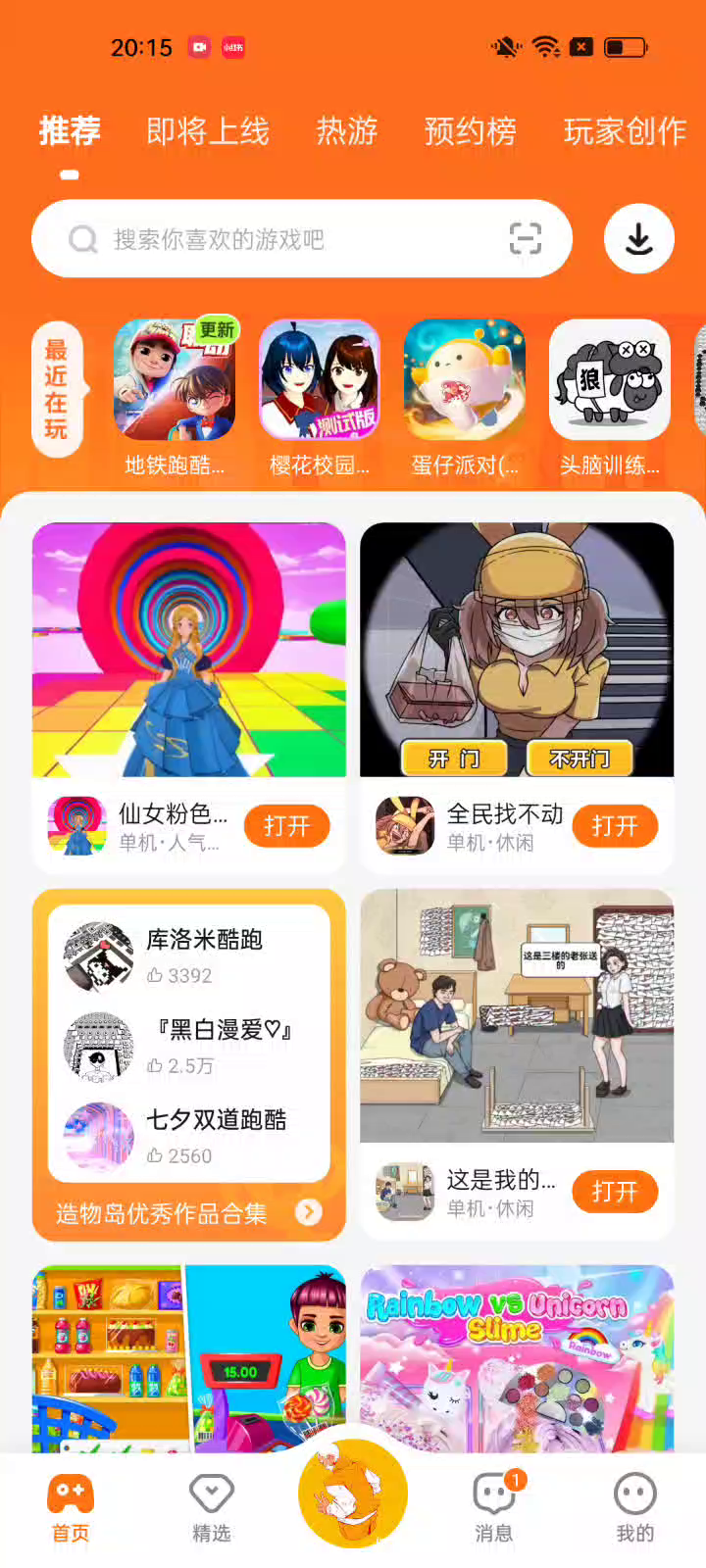Go to the 玩家创作 tab
This screenshot has width=706, height=1568.
coord(625,131)
